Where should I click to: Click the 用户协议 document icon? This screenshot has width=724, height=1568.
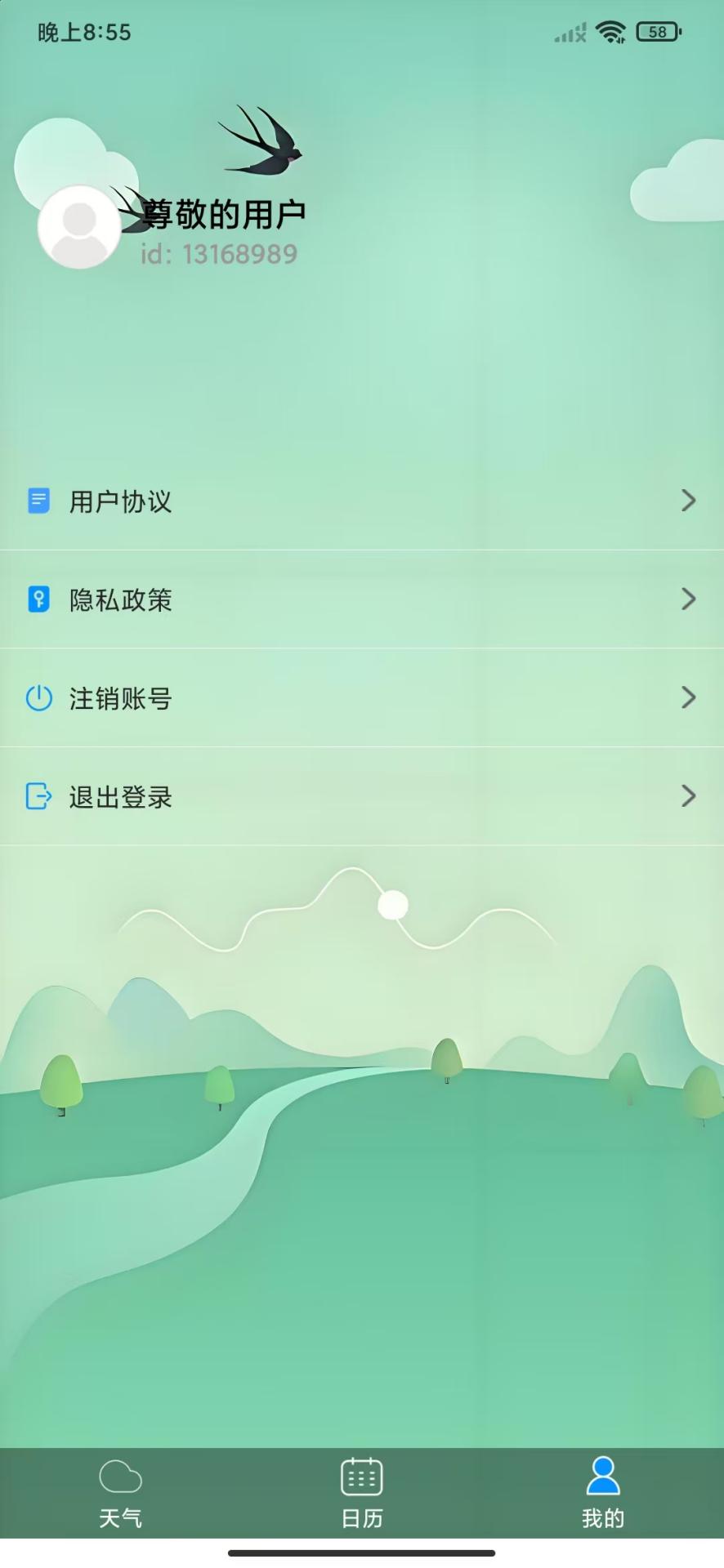tap(38, 501)
